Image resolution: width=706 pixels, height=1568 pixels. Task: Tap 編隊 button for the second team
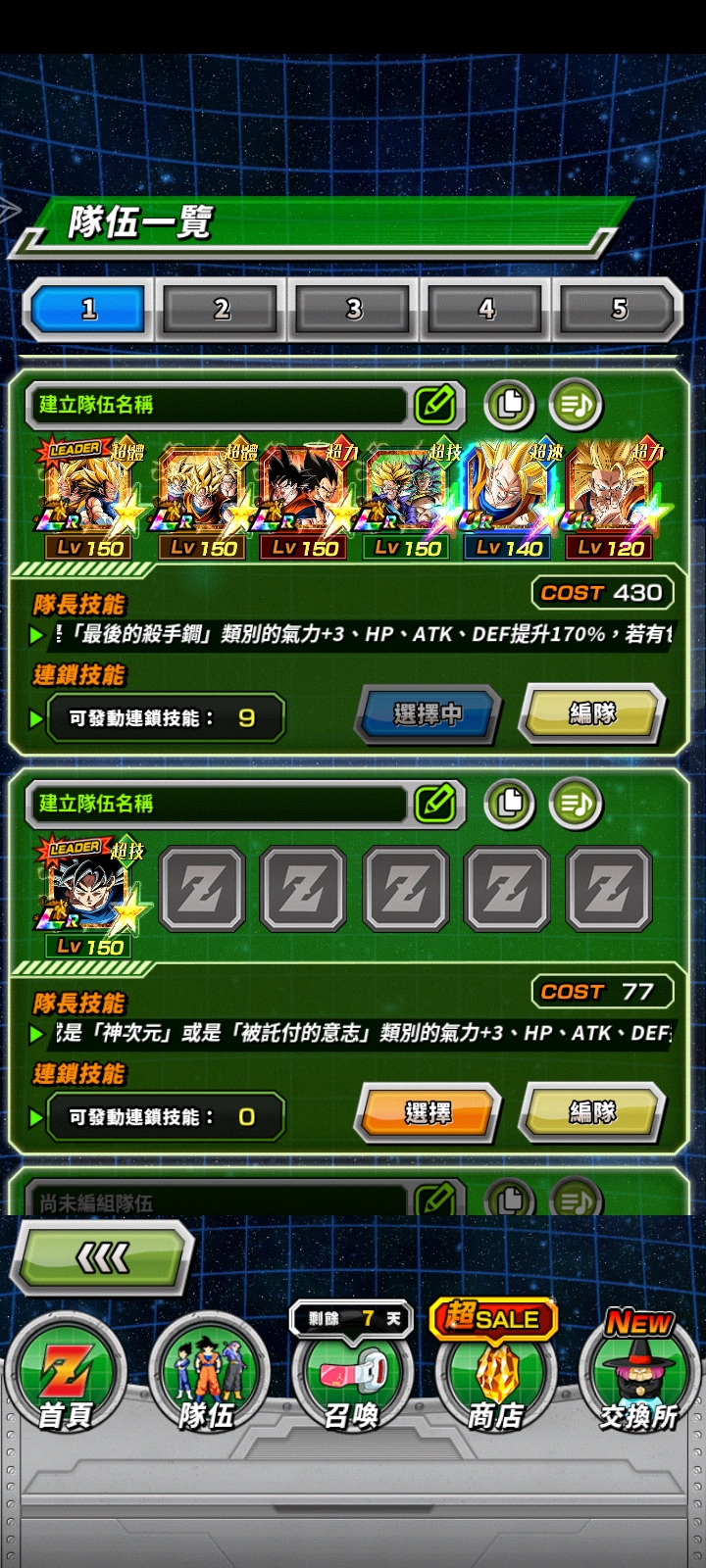pyautogui.click(x=592, y=1112)
